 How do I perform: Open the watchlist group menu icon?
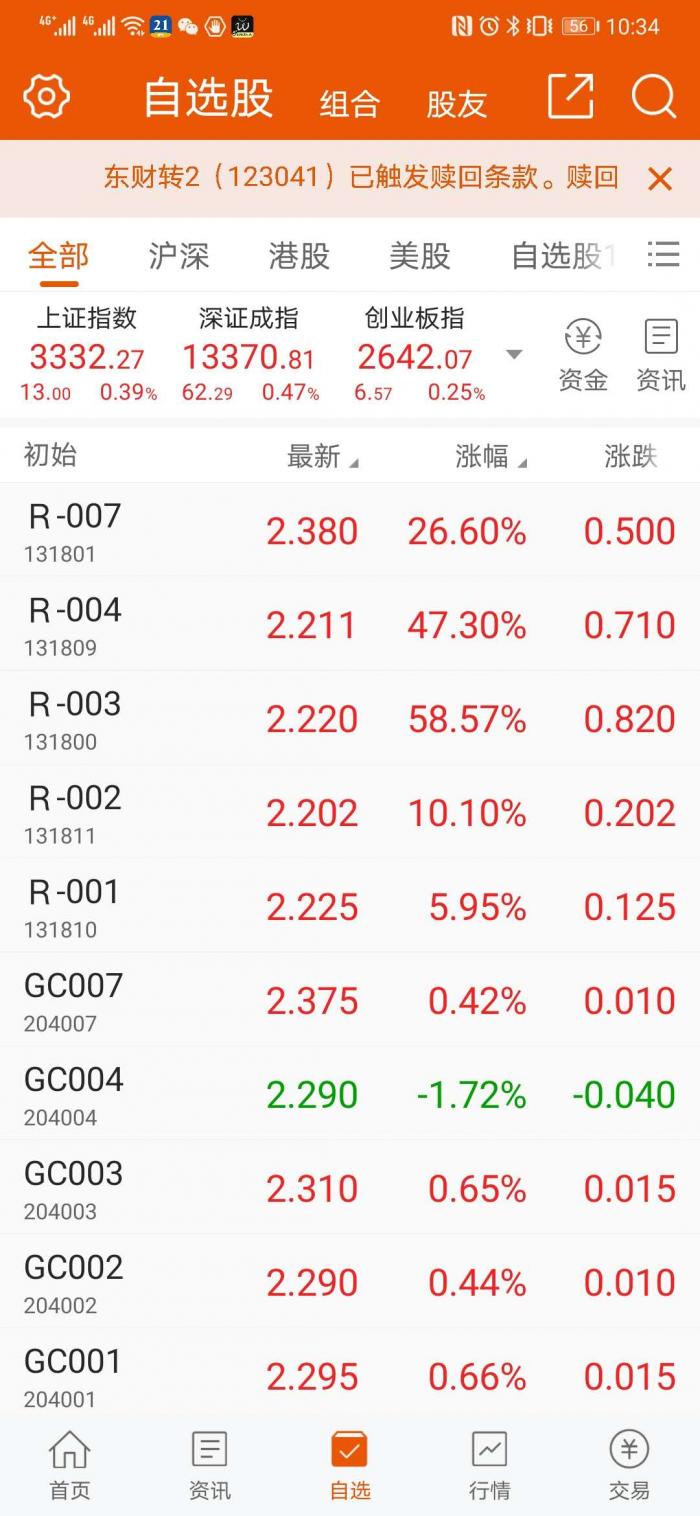click(663, 254)
